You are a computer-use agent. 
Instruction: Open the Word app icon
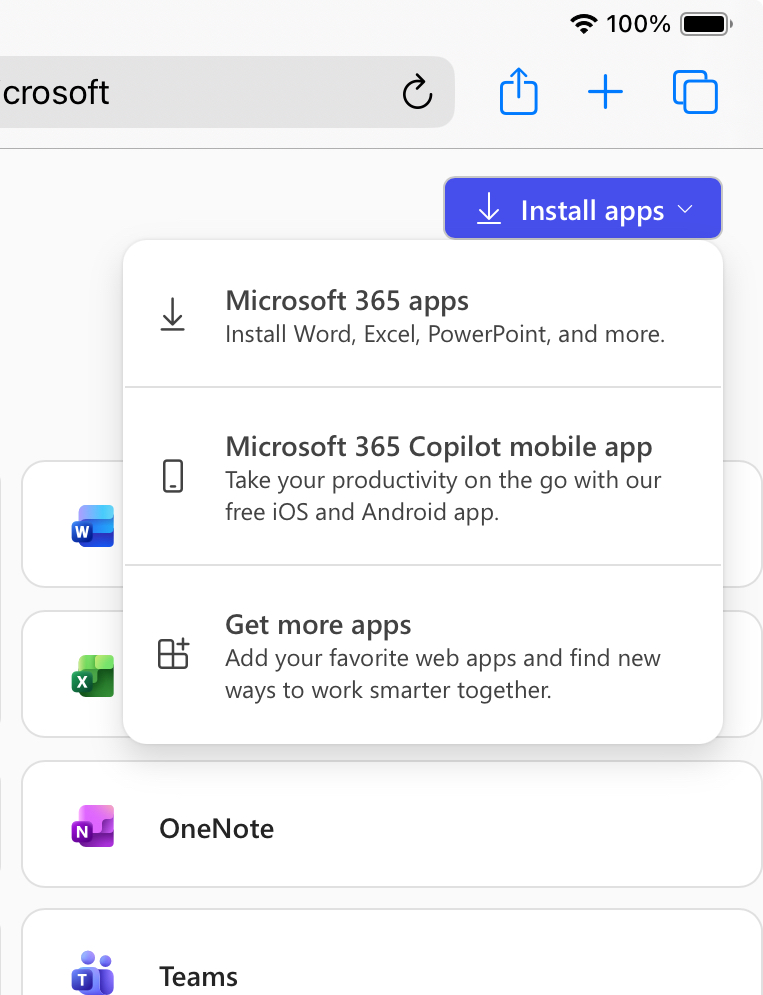[x=92, y=525]
